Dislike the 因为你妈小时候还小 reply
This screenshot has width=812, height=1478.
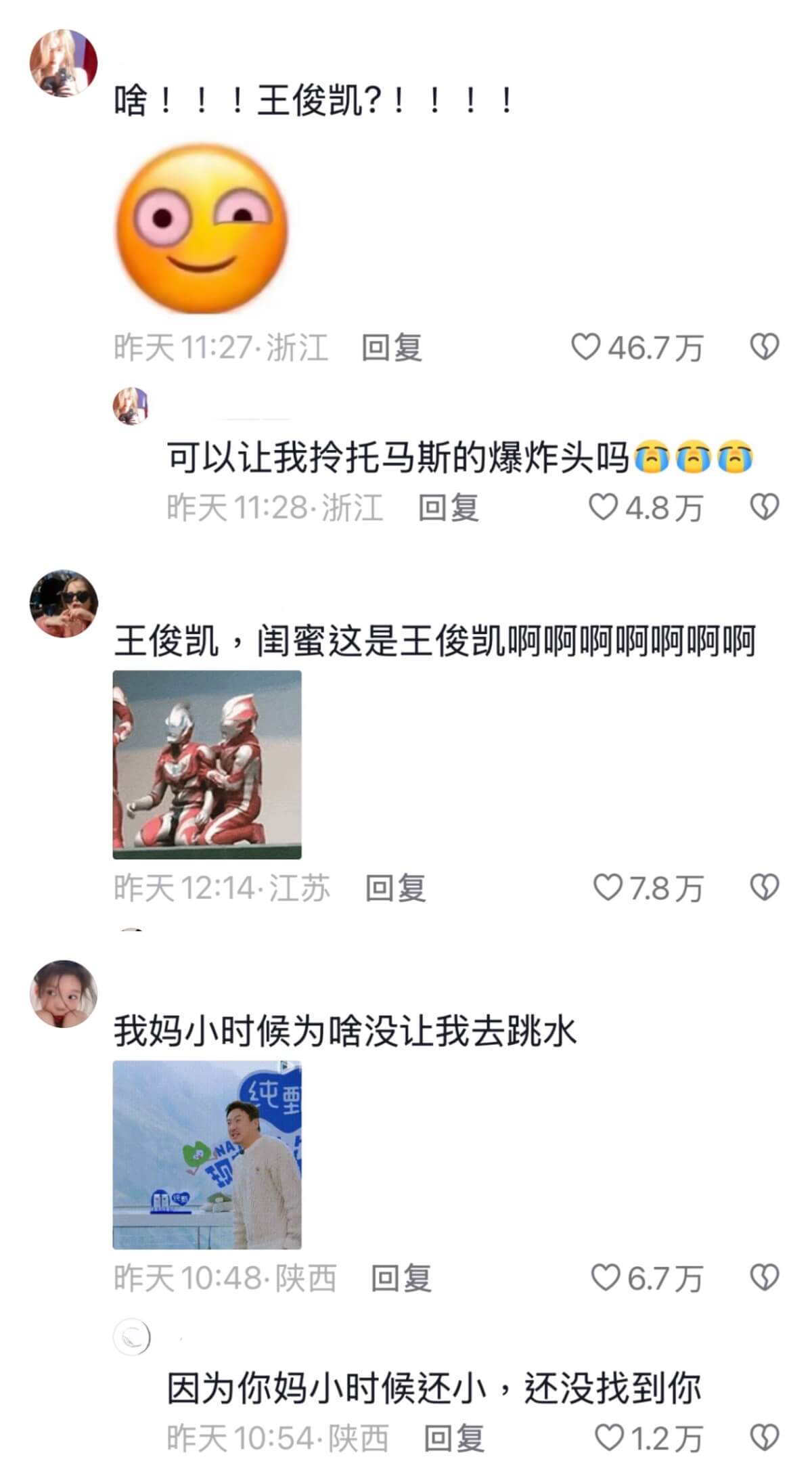coord(765,1437)
